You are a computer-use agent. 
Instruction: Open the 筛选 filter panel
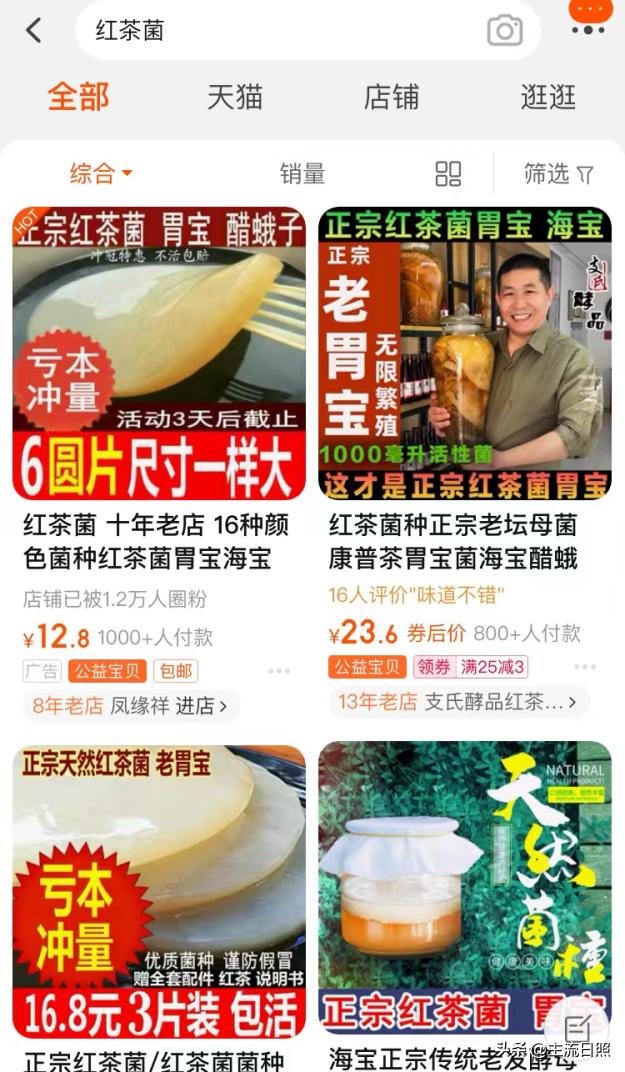tap(558, 174)
